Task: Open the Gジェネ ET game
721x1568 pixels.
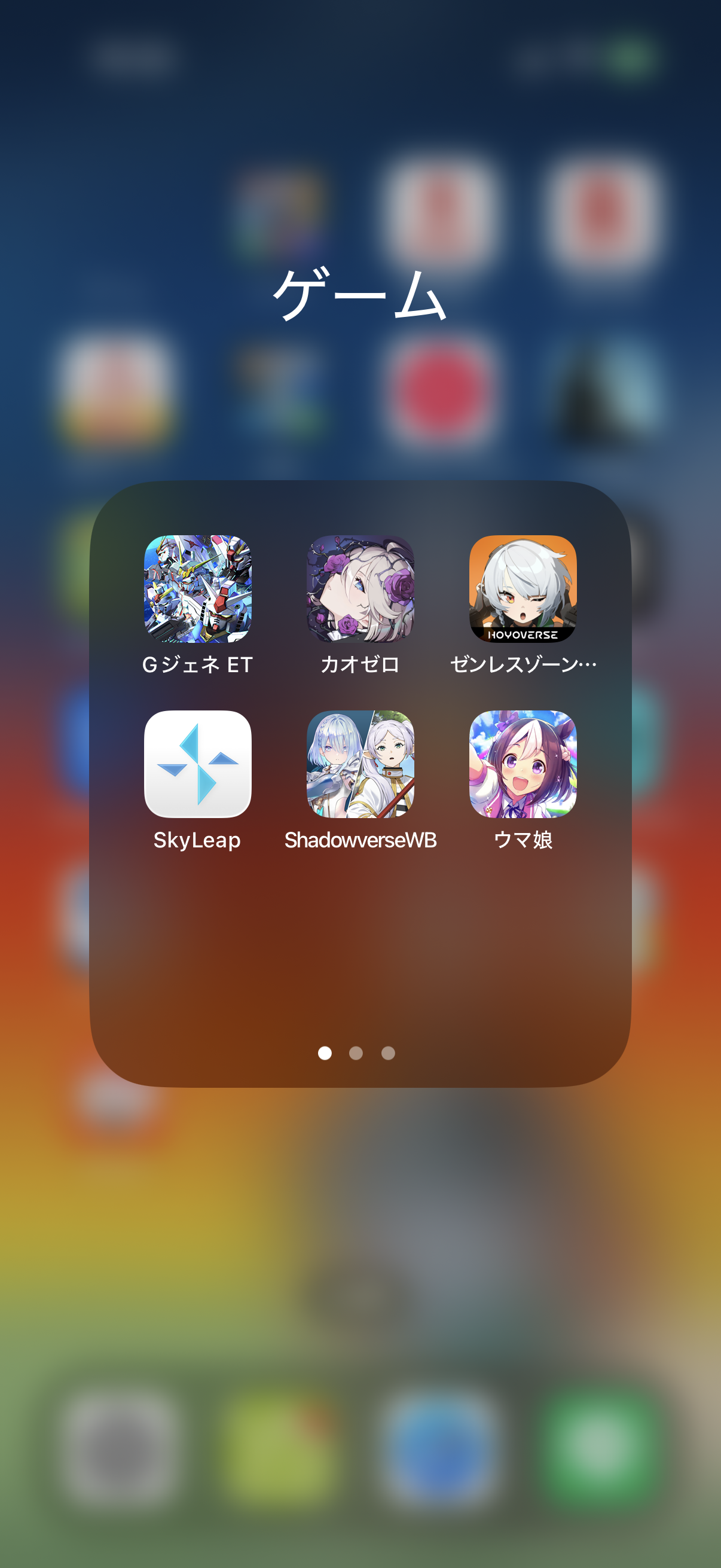Action: click(x=197, y=588)
